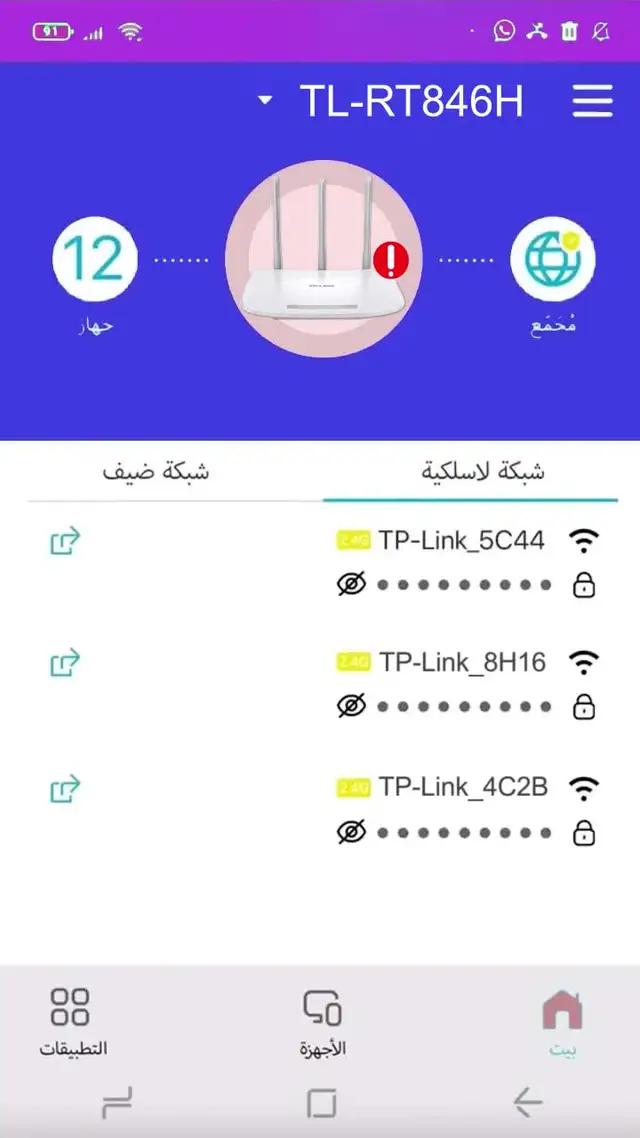
Task: Unhide the TP-Link_4C2B password
Action: click(351, 832)
